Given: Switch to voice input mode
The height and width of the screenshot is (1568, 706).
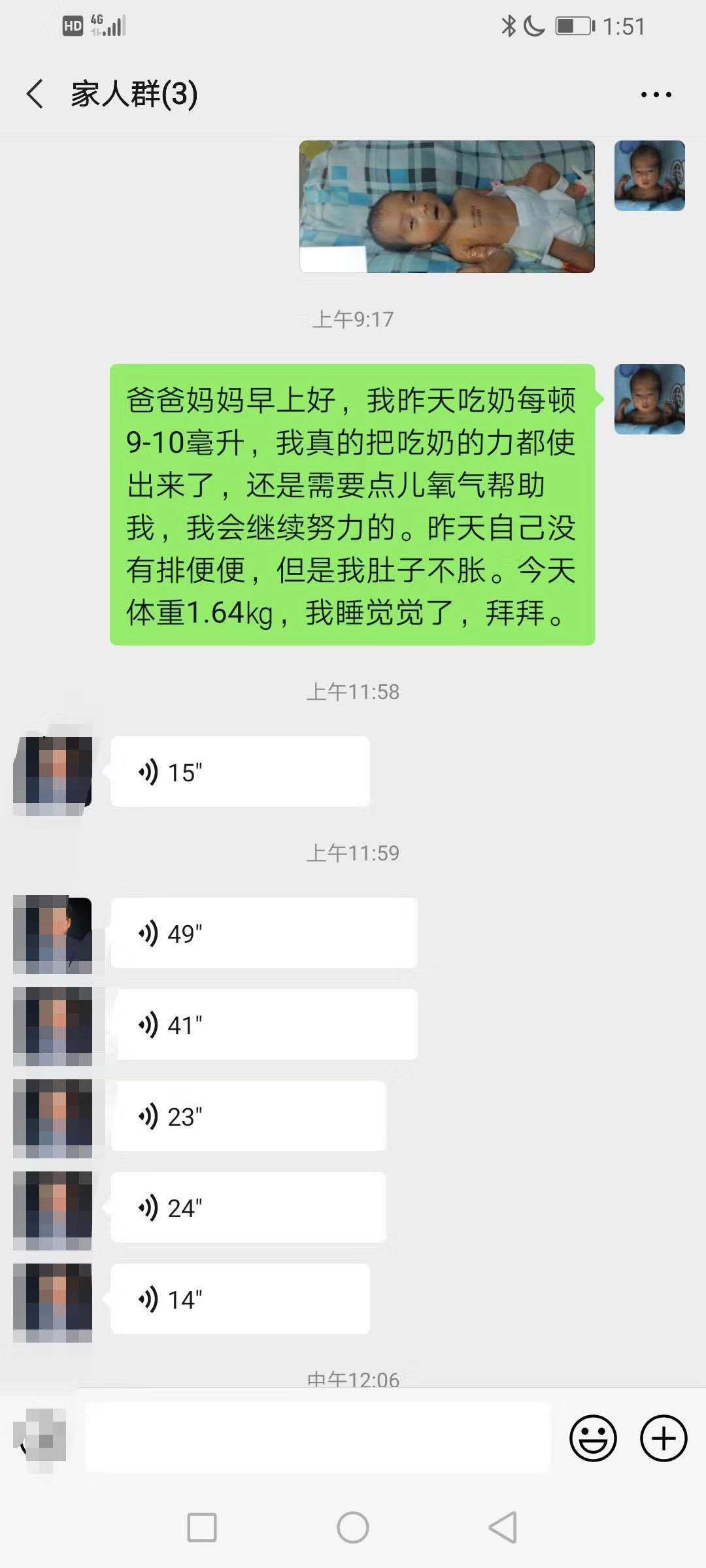Looking at the screenshot, I should point(41,1437).
